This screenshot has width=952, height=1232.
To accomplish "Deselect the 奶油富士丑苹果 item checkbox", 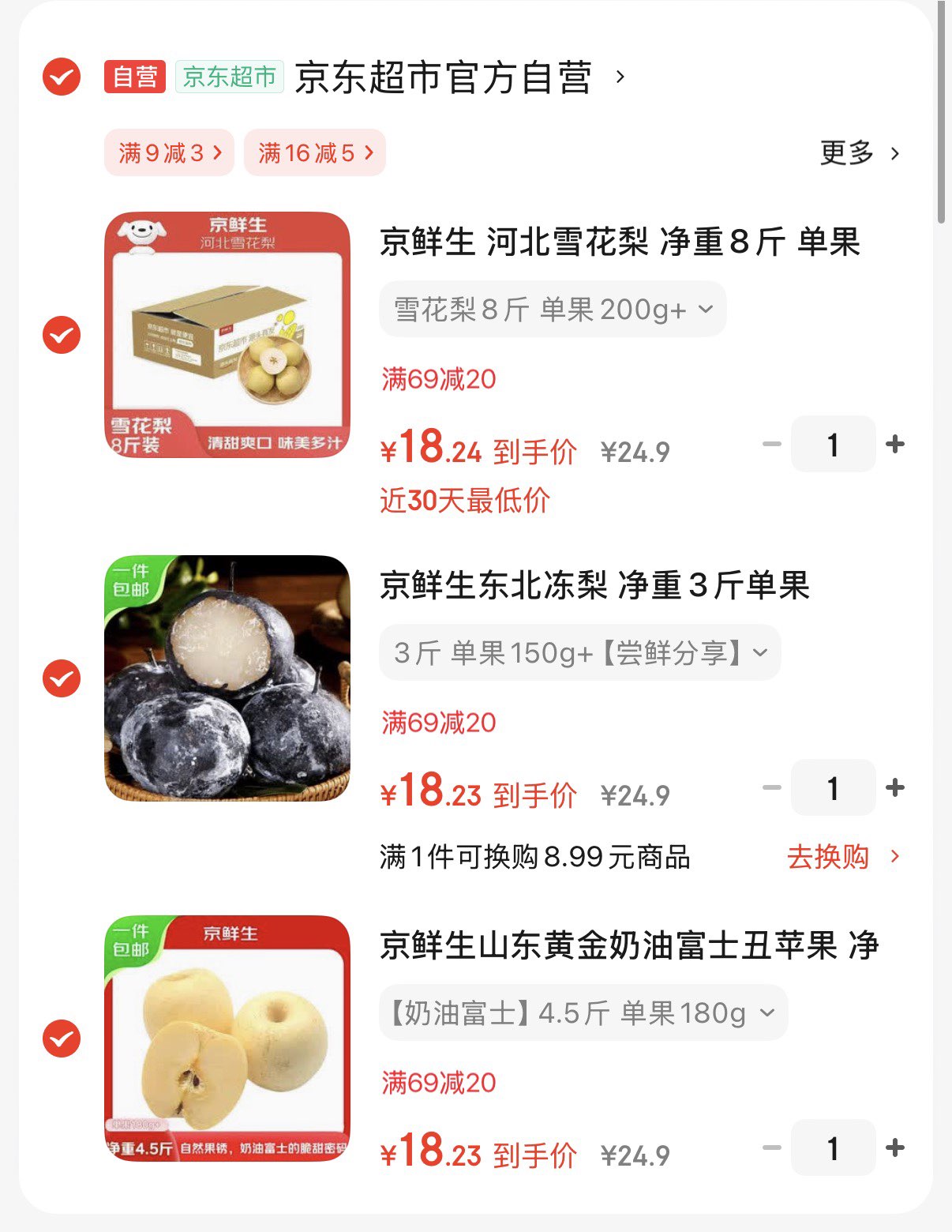I will (62, 1039).
